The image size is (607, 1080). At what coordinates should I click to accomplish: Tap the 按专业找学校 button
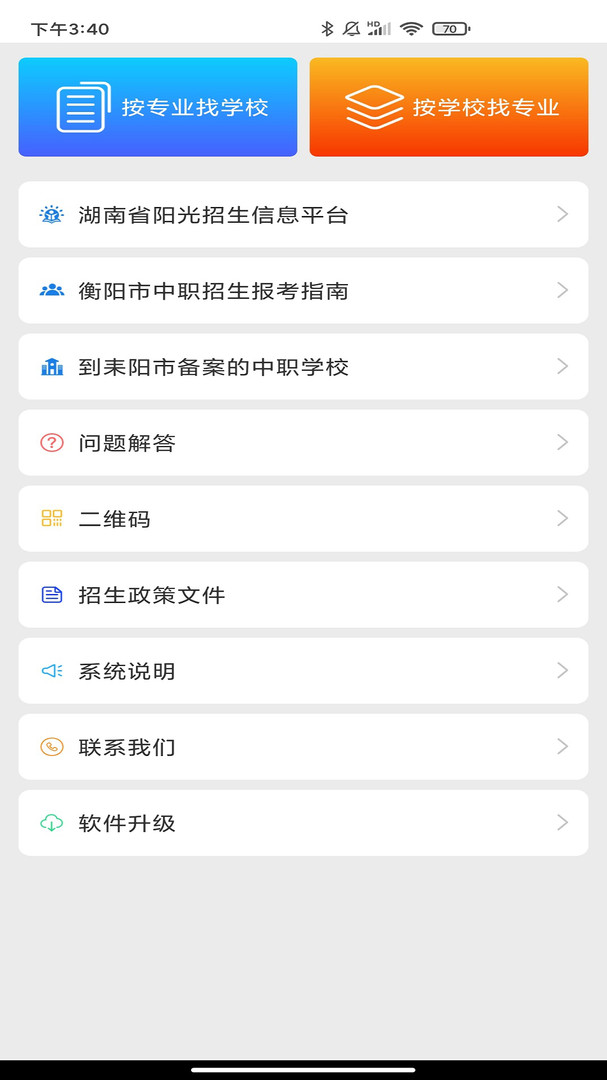[x=158, y=107]
